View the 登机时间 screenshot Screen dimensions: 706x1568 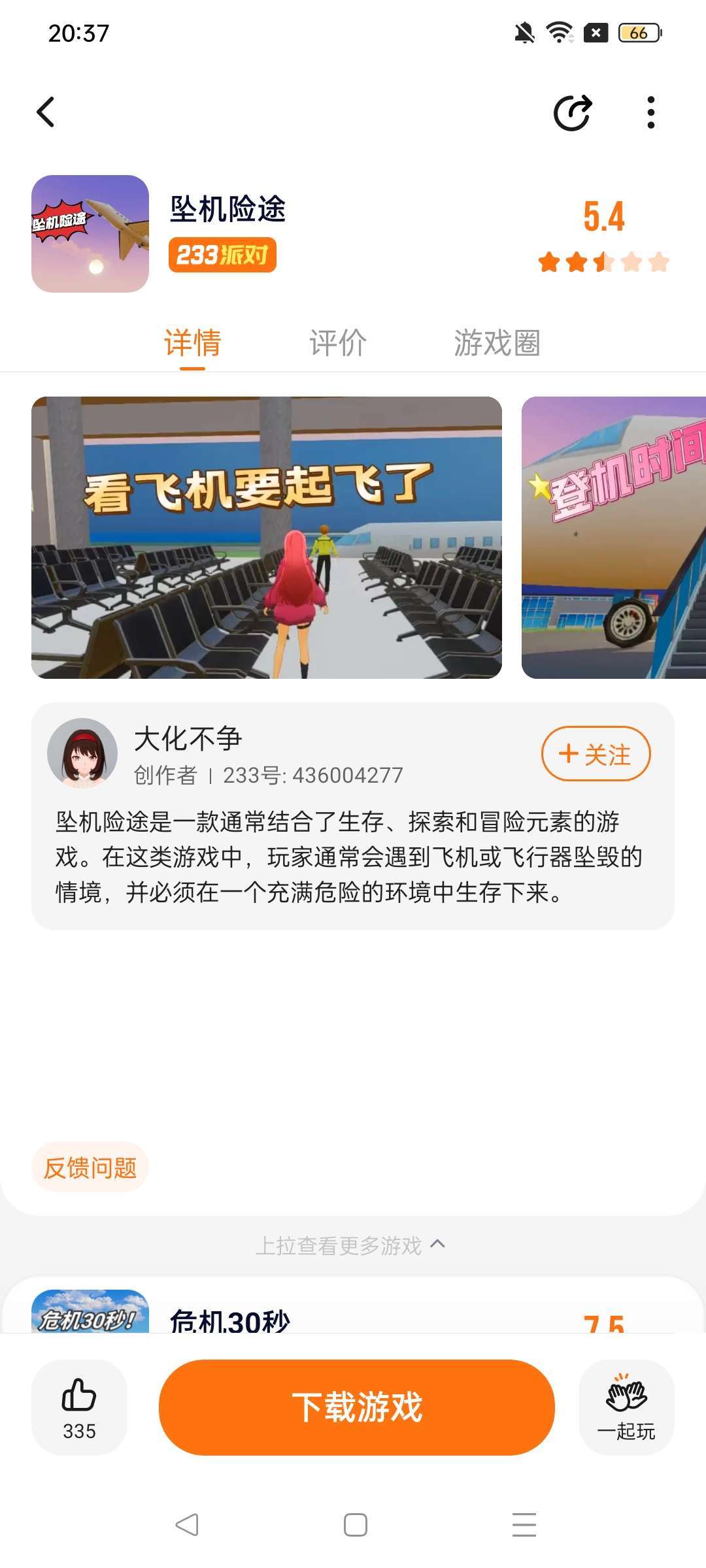pos(613,537)
